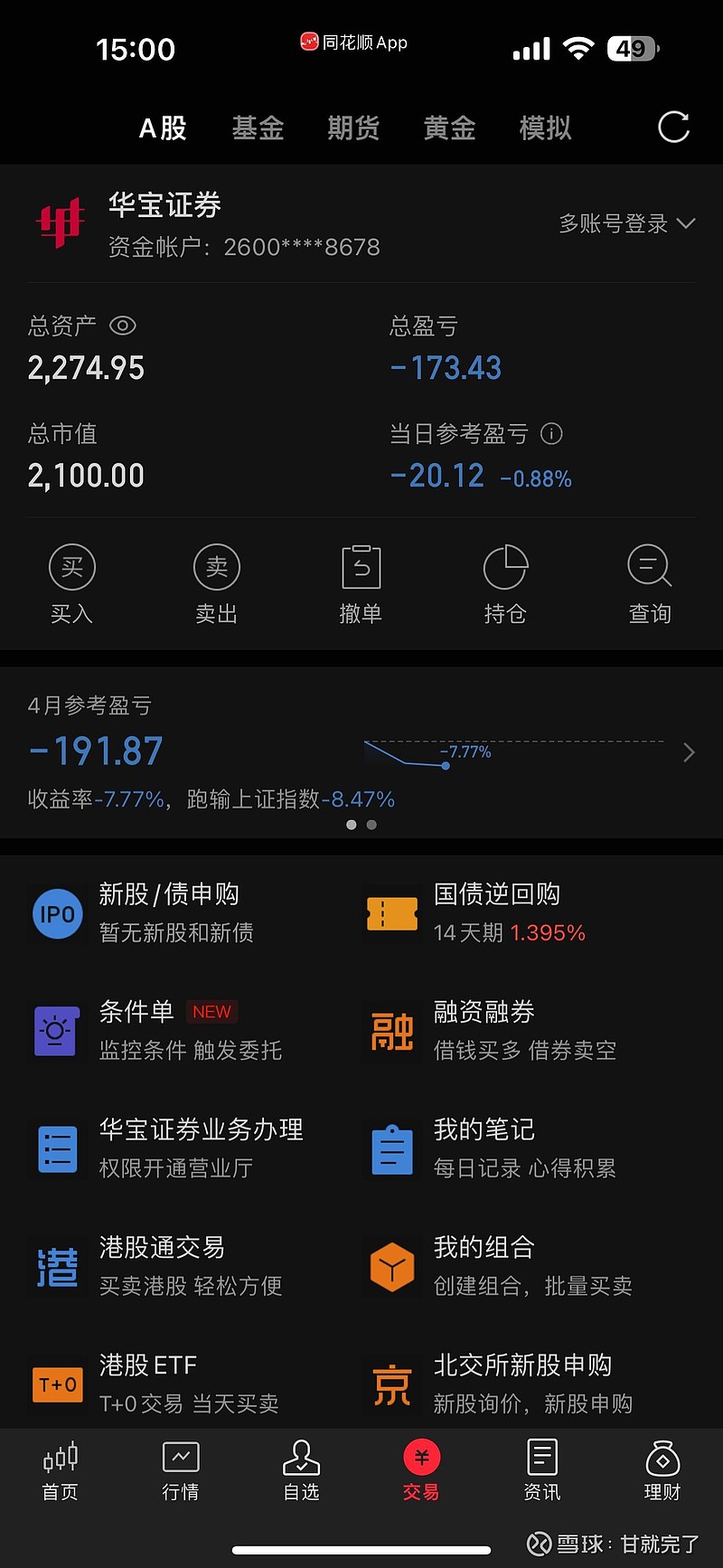View 持仓 holdings
This screenshot has height=1568, width=723.
point(505,584)
